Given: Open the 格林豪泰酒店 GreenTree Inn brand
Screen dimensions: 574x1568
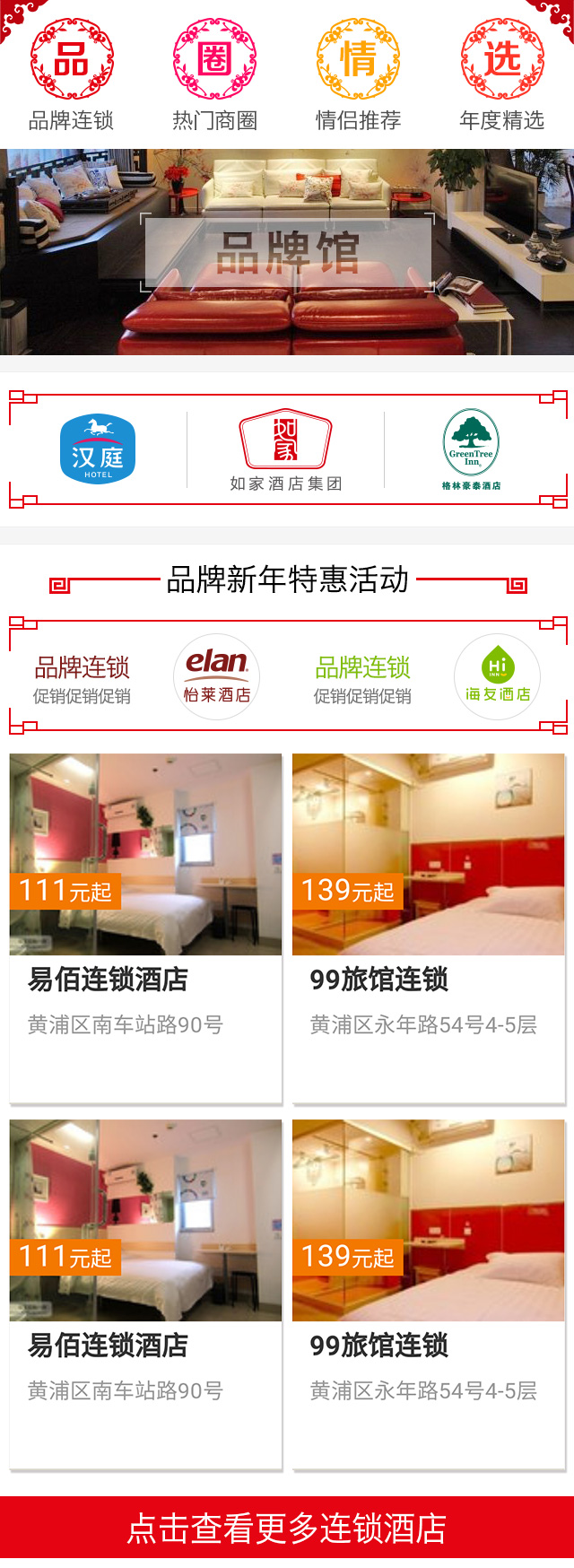Looking at the screenshot, I should [471, 449].
